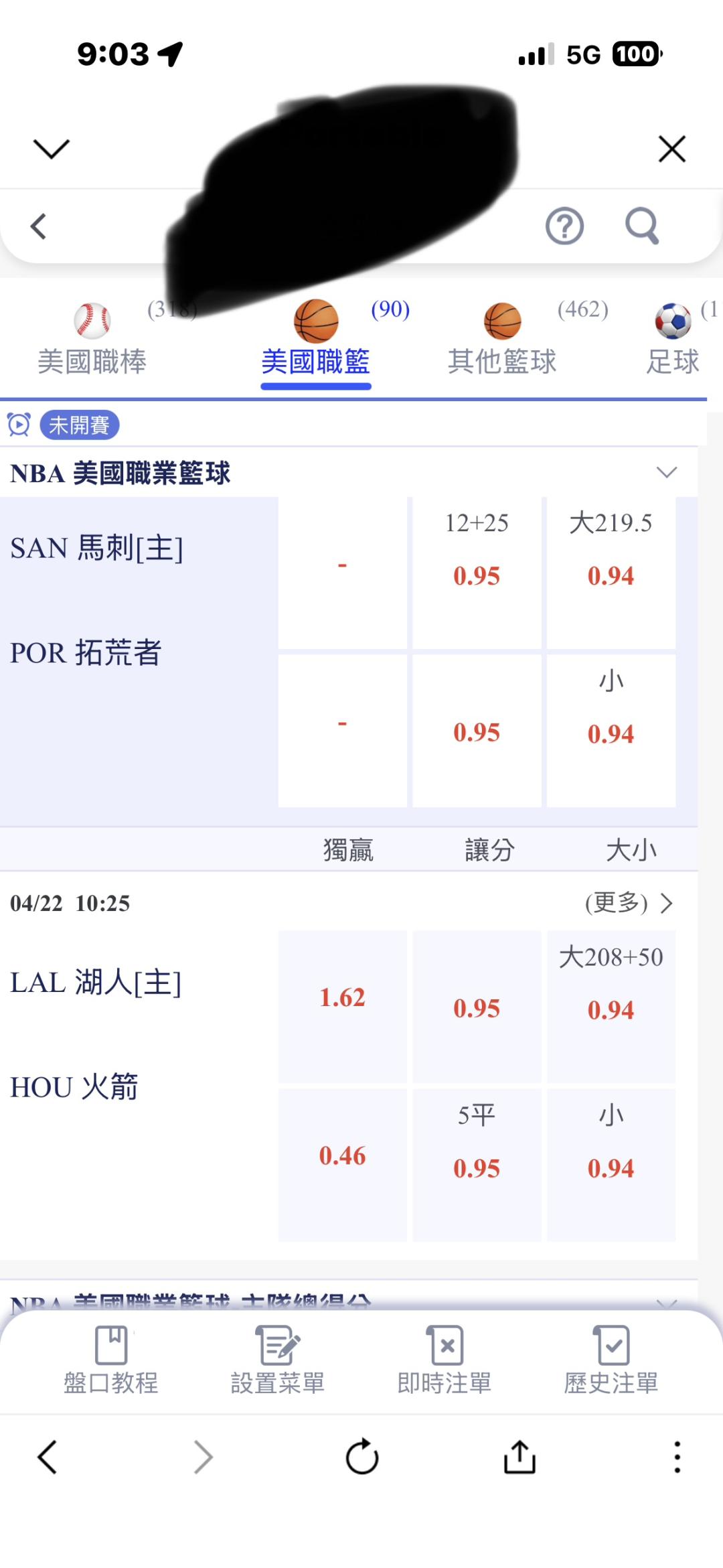This screenshot has width=723, height=1568.
Task: Reload the page in the browser
Action: (362, 1457)
